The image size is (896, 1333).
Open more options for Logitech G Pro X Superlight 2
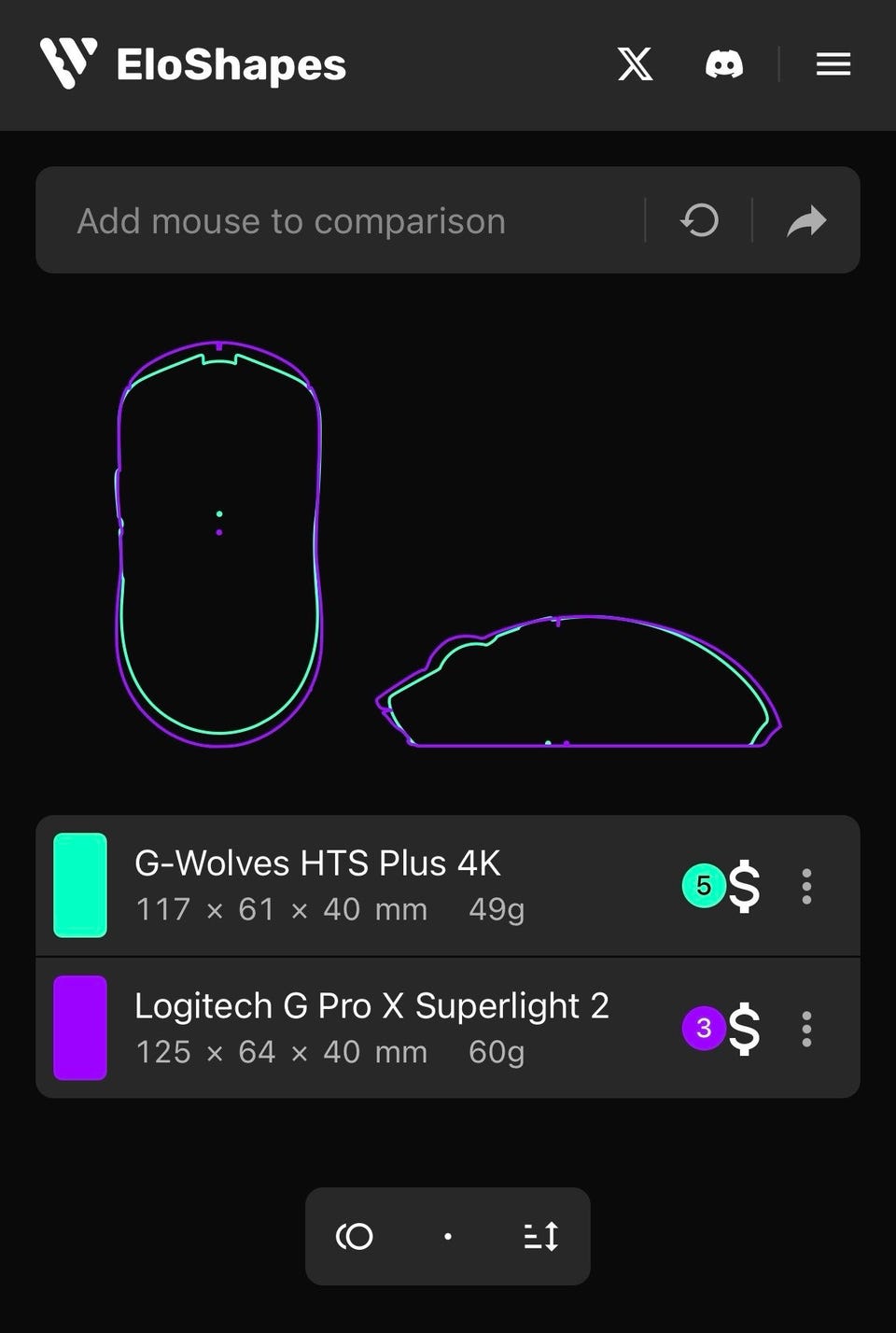806,1029
